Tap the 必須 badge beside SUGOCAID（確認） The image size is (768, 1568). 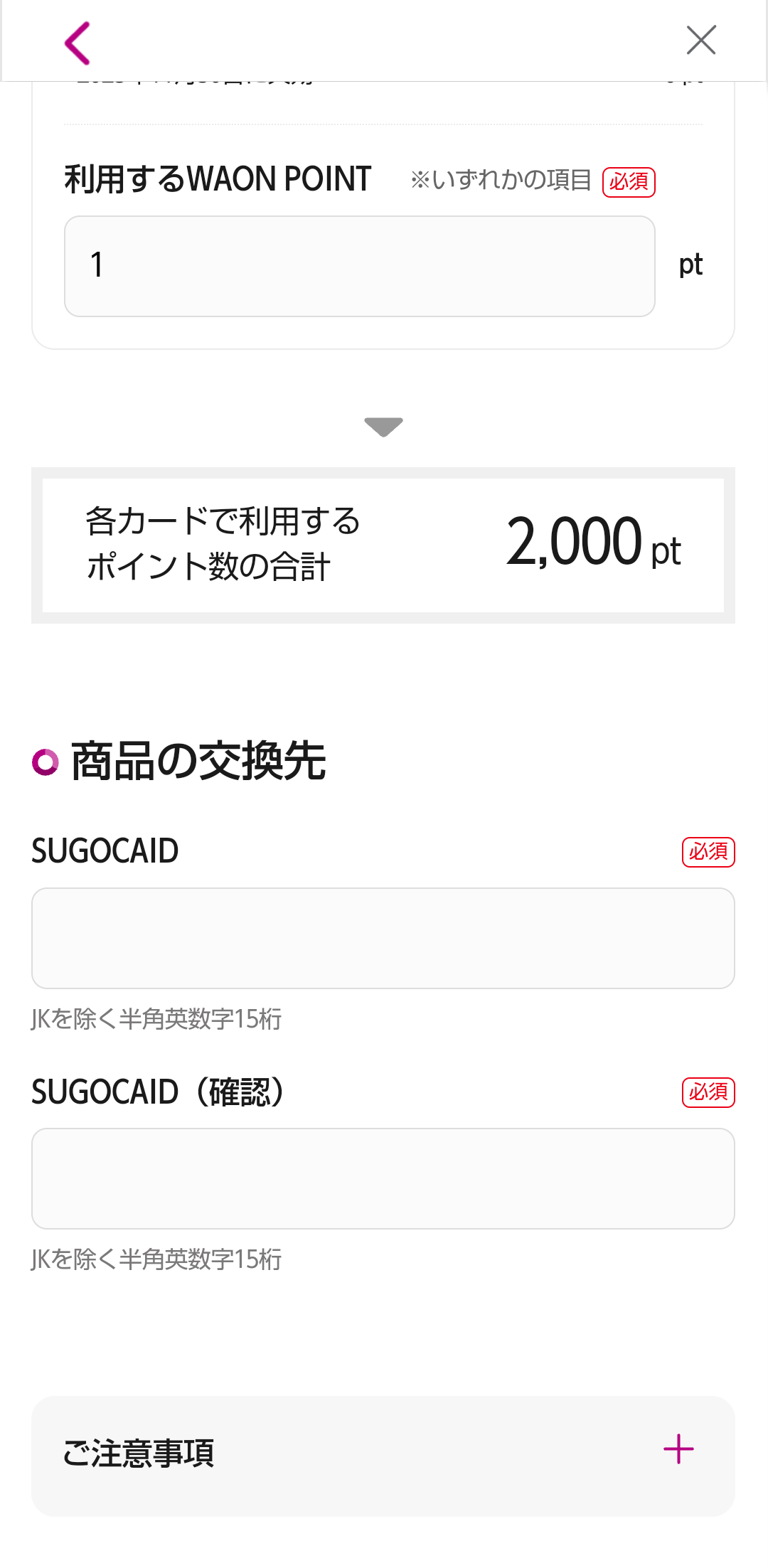708,1093
